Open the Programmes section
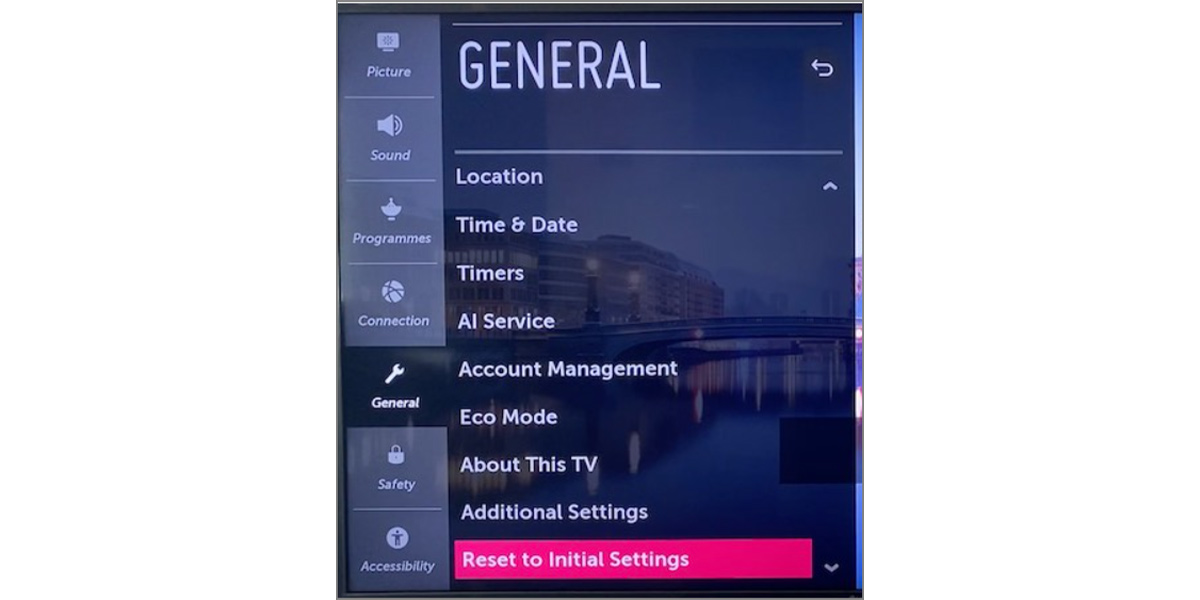Image resolution: width=1200 pixels, height=600 pixels. (x=392, y=222)
